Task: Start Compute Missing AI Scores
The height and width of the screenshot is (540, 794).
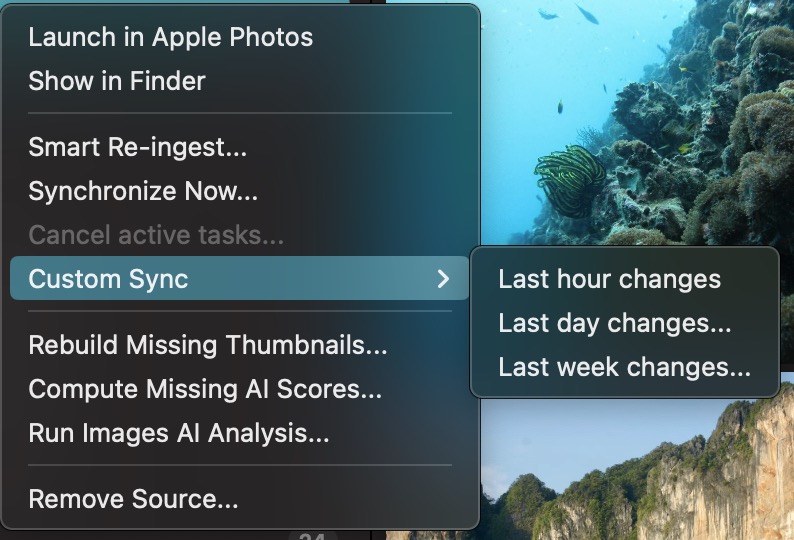Action: click(x=205, y=389)
